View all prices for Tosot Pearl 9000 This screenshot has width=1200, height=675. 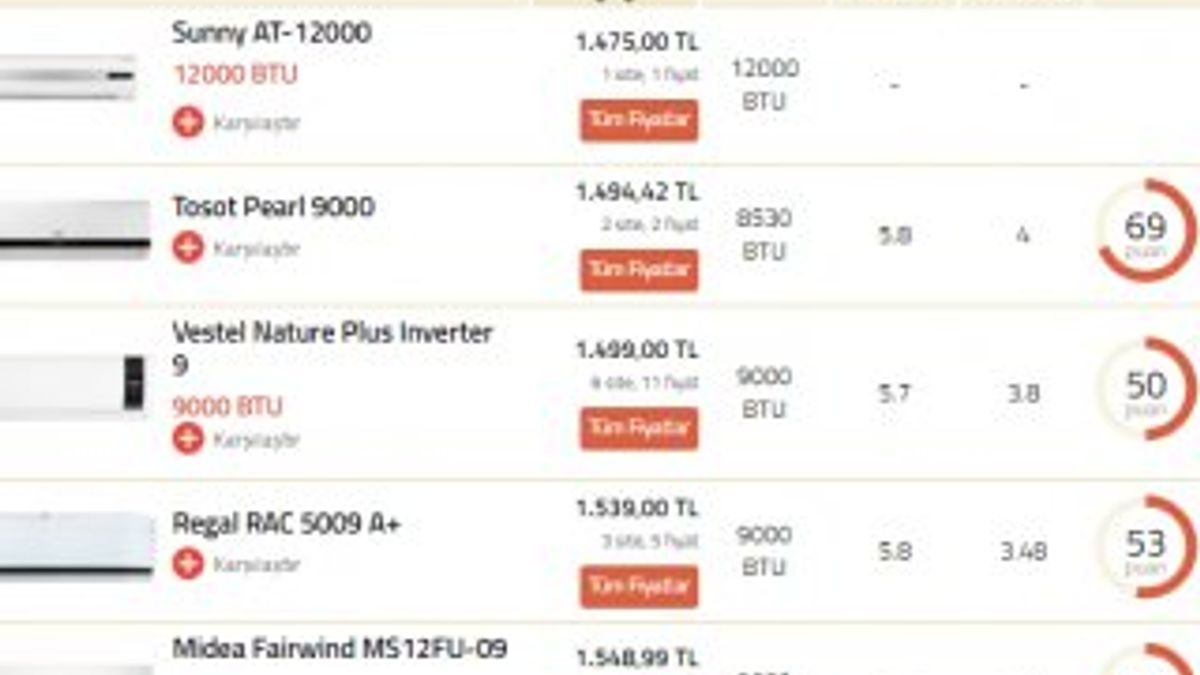[639, 270]
